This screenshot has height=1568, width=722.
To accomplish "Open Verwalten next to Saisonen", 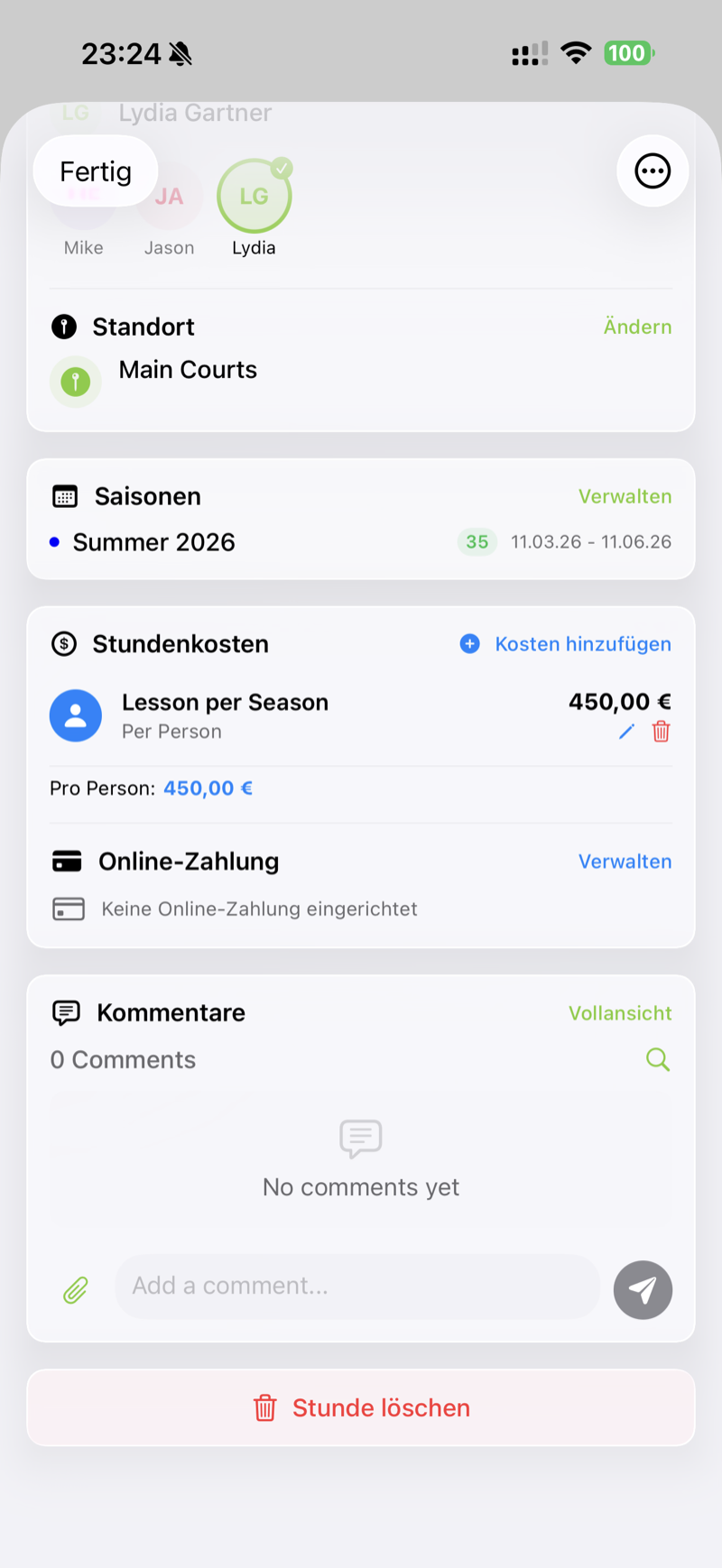I will (625, 496).
